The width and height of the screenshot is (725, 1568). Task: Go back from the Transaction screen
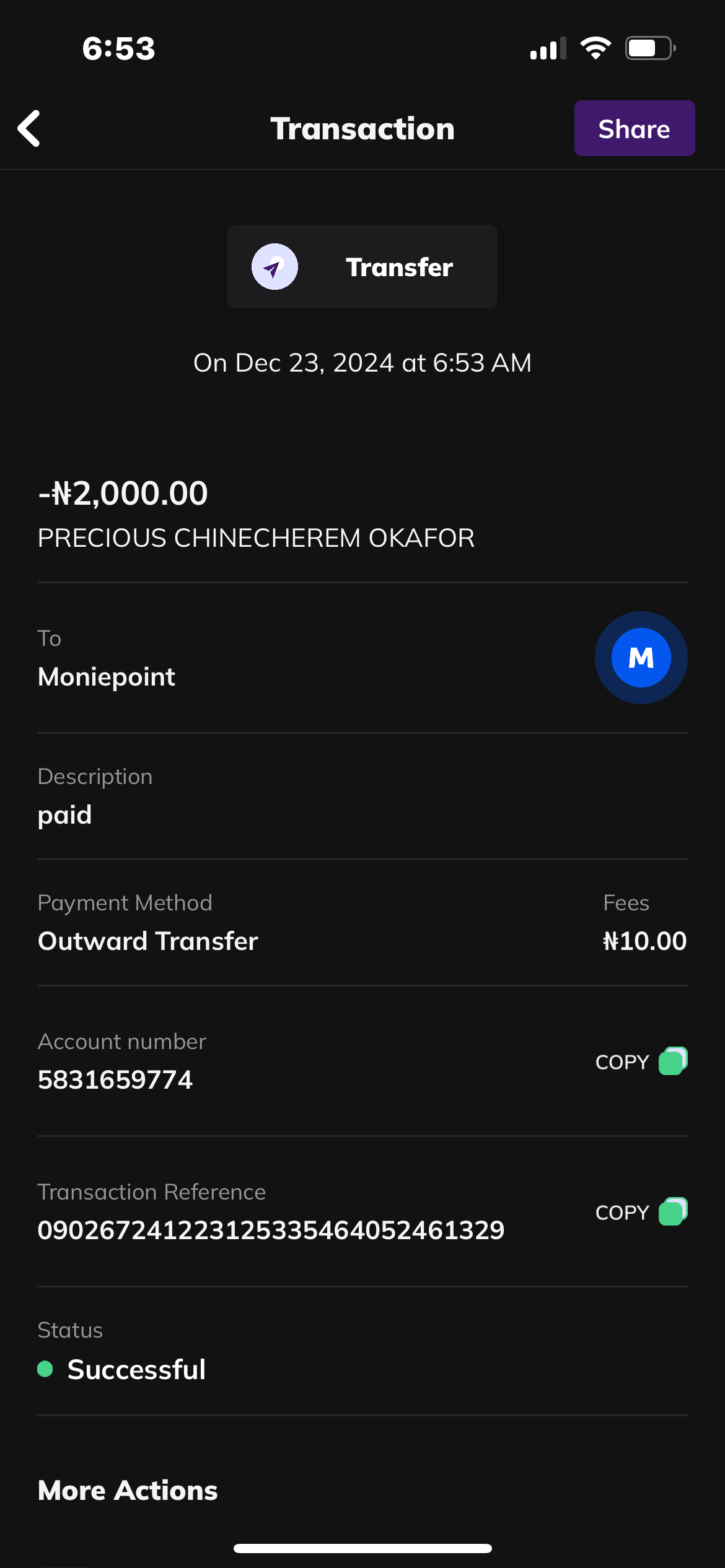click(x=29, y=129)
